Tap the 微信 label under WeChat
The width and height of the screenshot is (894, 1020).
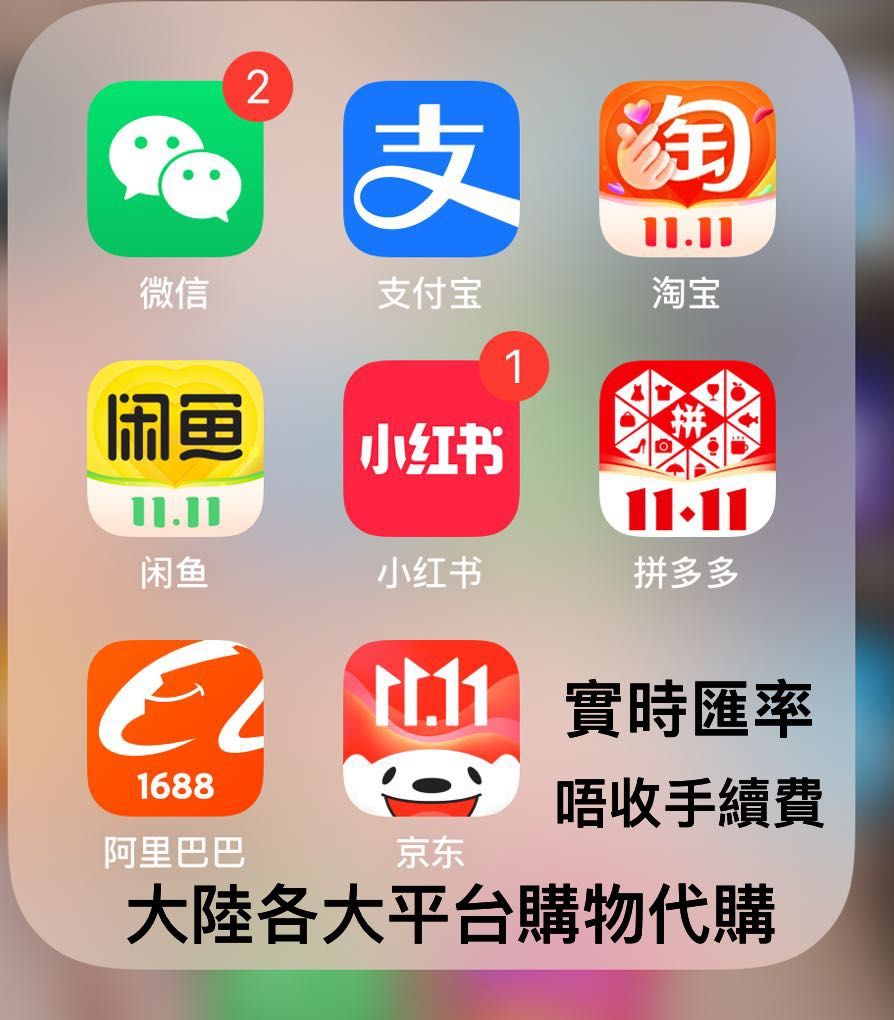pos(176,291)
